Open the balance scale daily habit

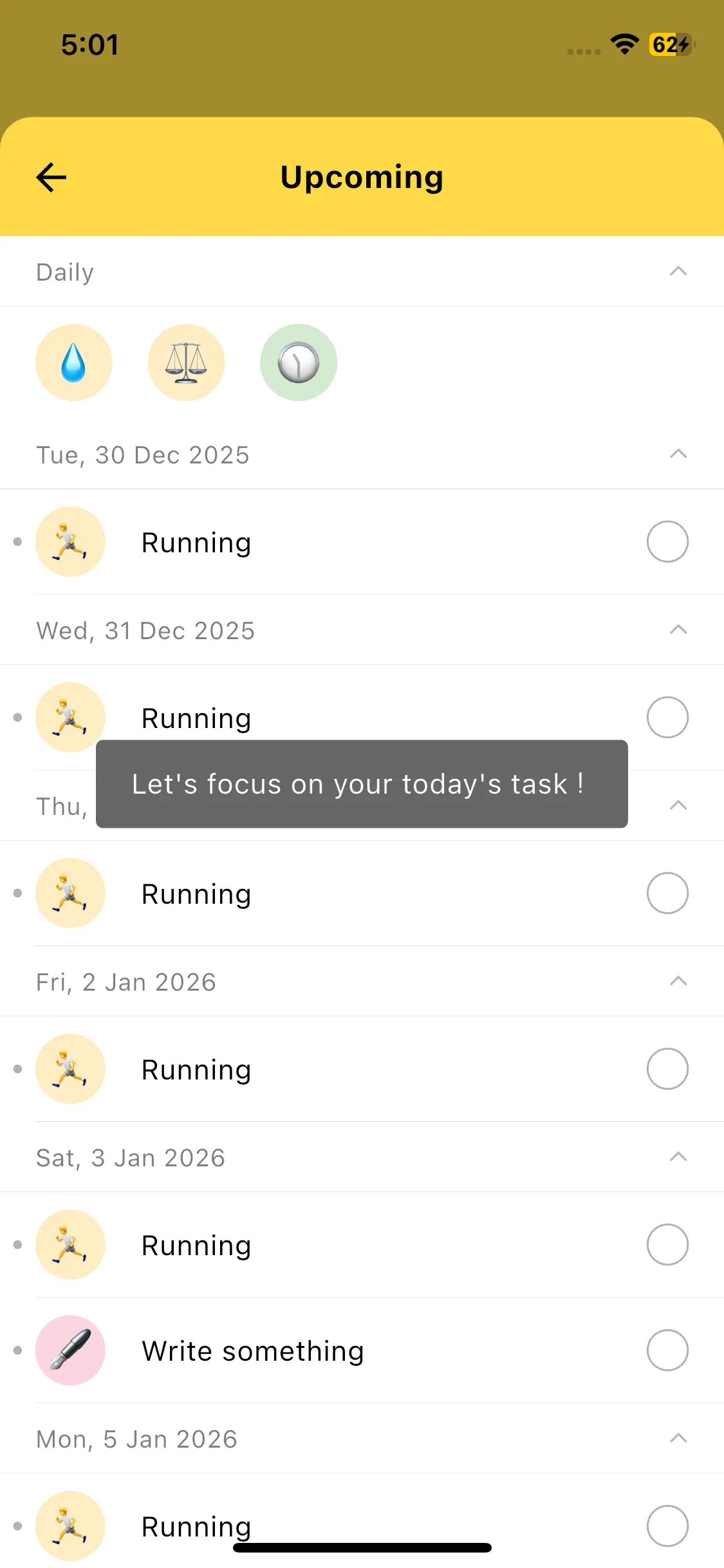tap(186, 362)
